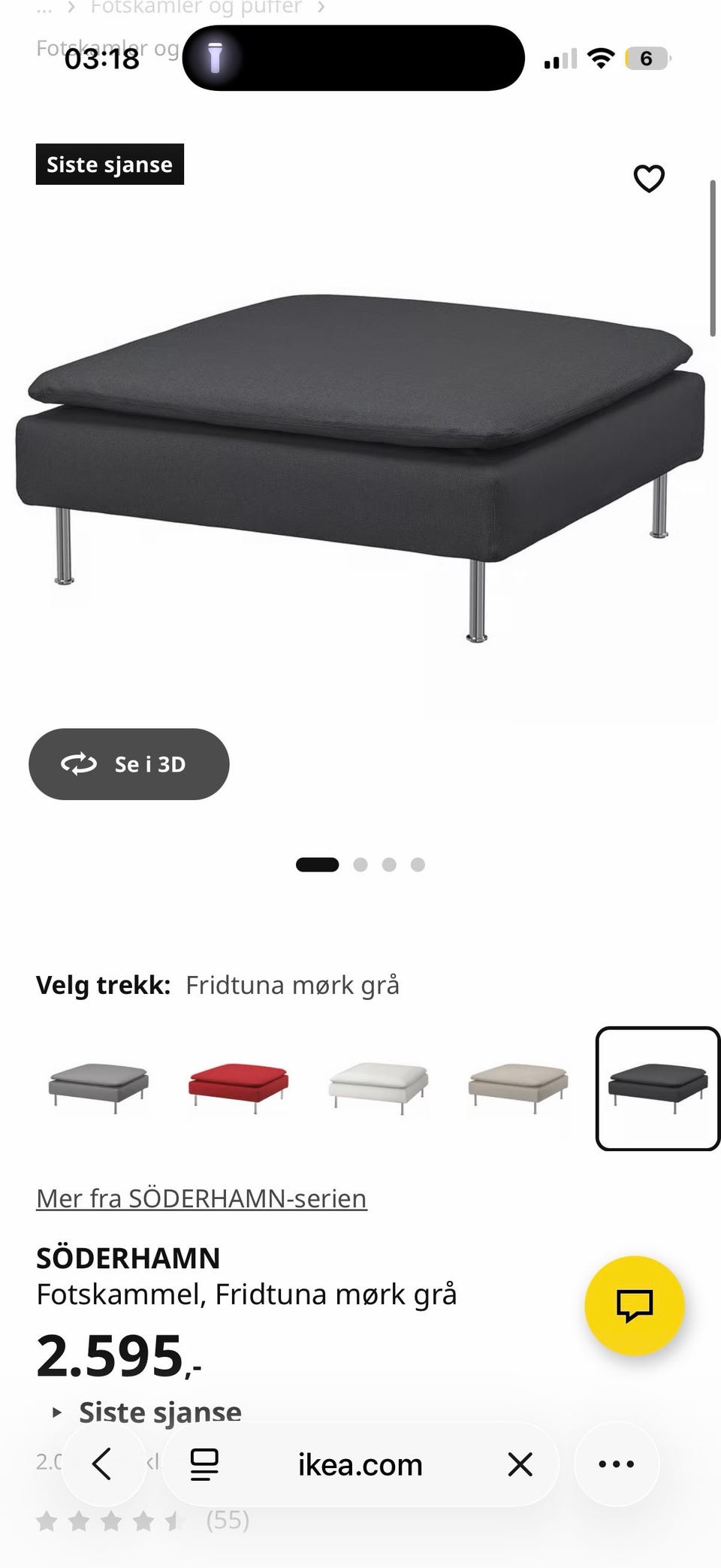Go back with the browser back arrow
This screenshot has height=1568, width=721.
103,1464
